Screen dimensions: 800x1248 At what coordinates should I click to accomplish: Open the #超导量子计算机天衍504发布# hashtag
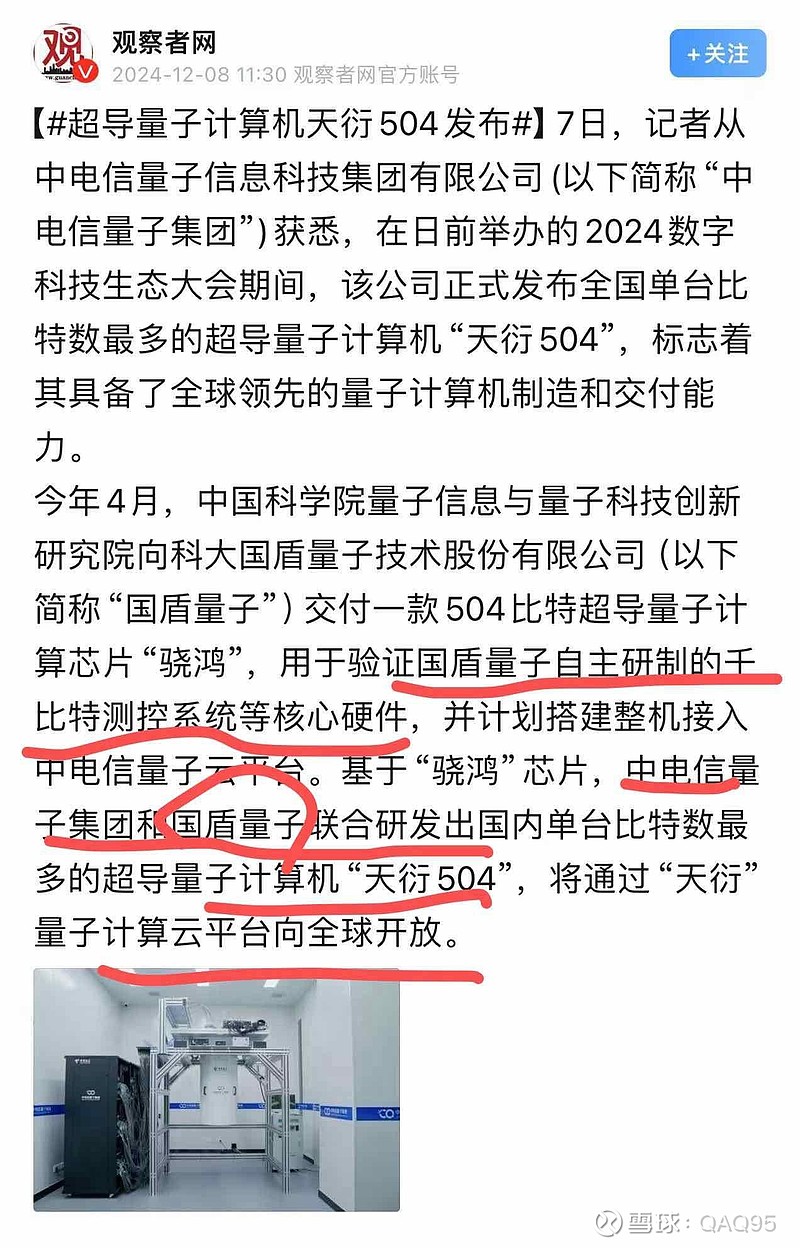click(290, 128)
